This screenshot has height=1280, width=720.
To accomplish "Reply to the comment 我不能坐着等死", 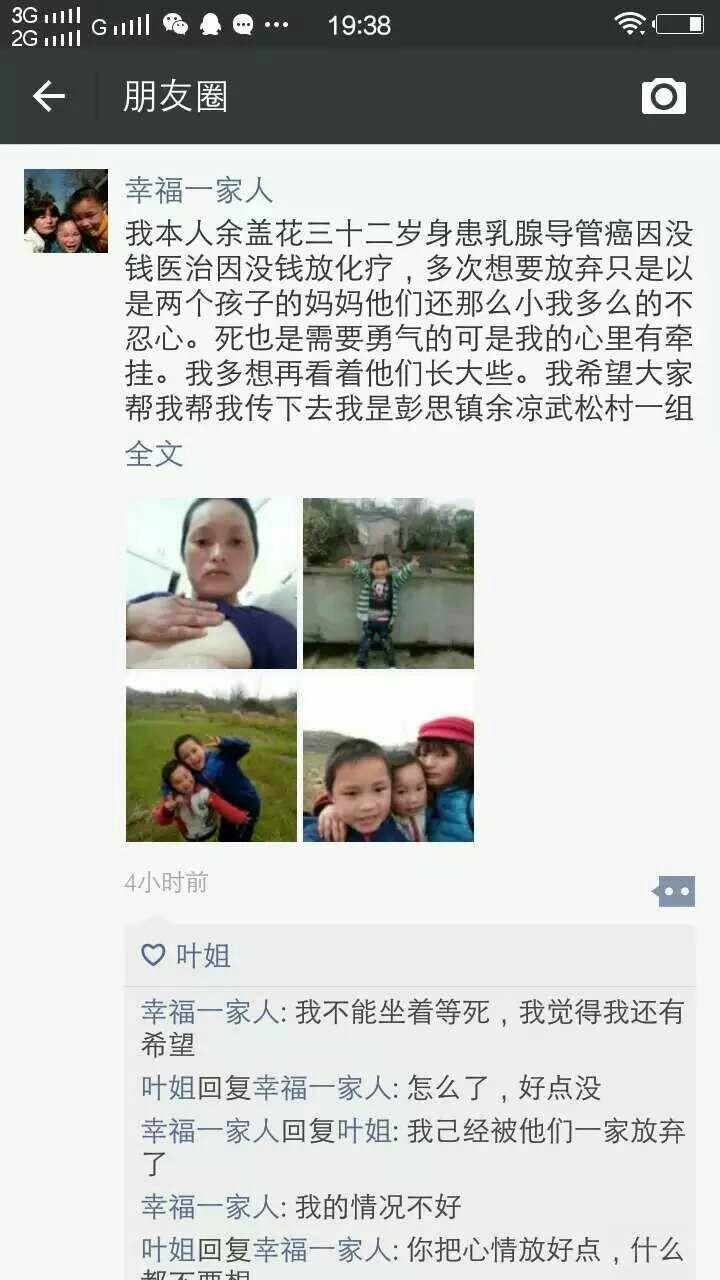I will 488,1013.
